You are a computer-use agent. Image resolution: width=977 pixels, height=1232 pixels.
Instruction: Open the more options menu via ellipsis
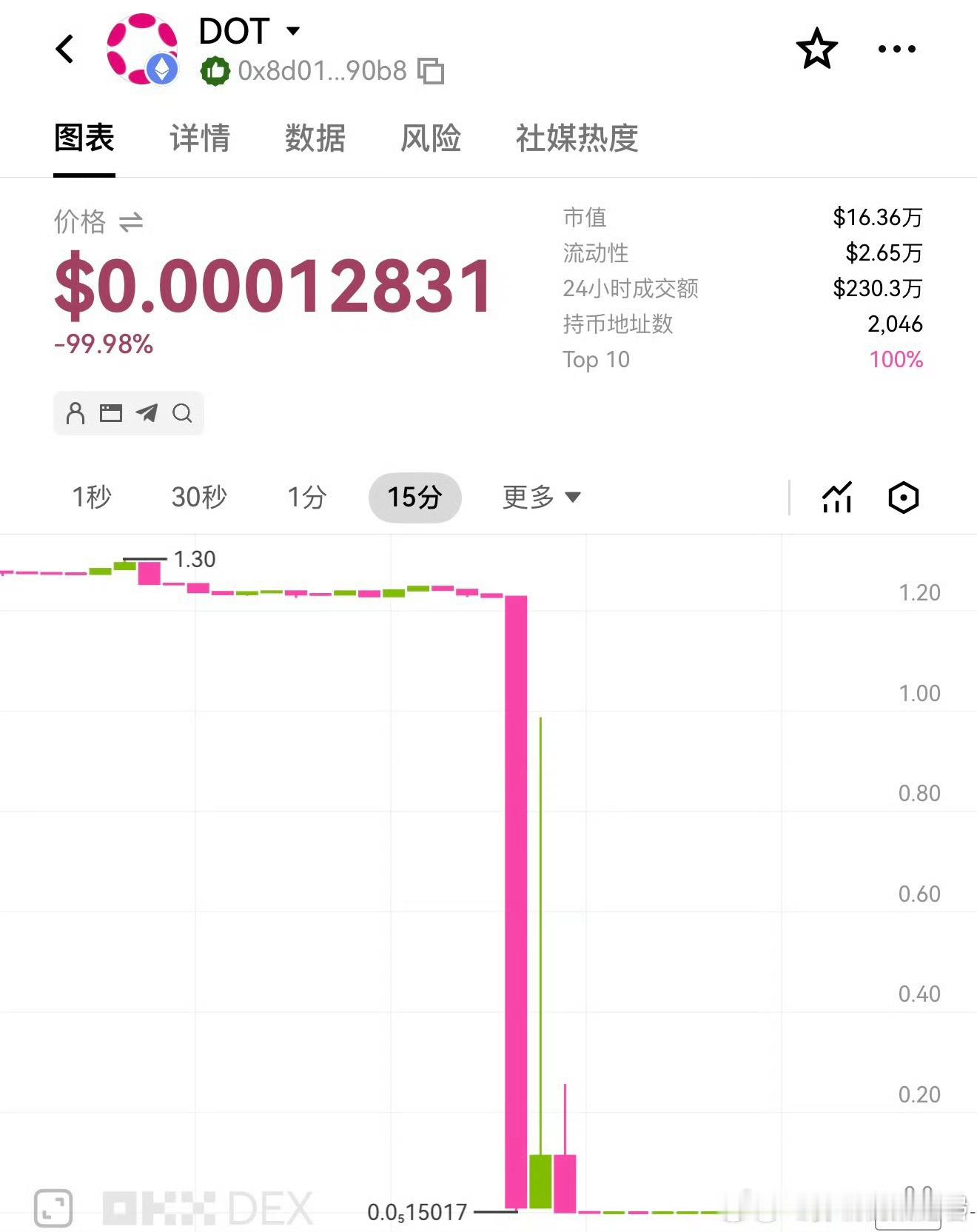tap(896, 48)
